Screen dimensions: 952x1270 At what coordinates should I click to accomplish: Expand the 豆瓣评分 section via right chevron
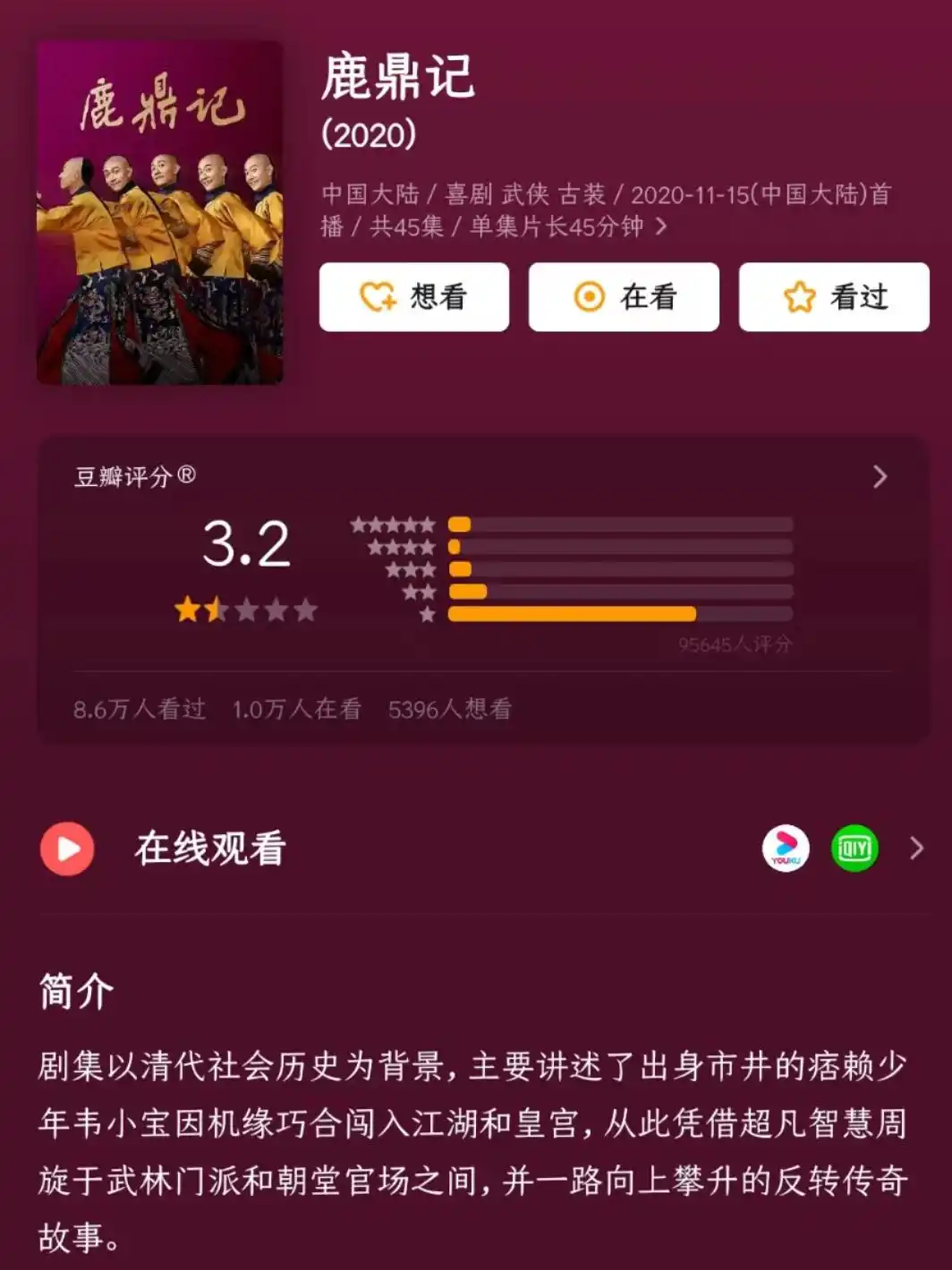coord(881,476)
